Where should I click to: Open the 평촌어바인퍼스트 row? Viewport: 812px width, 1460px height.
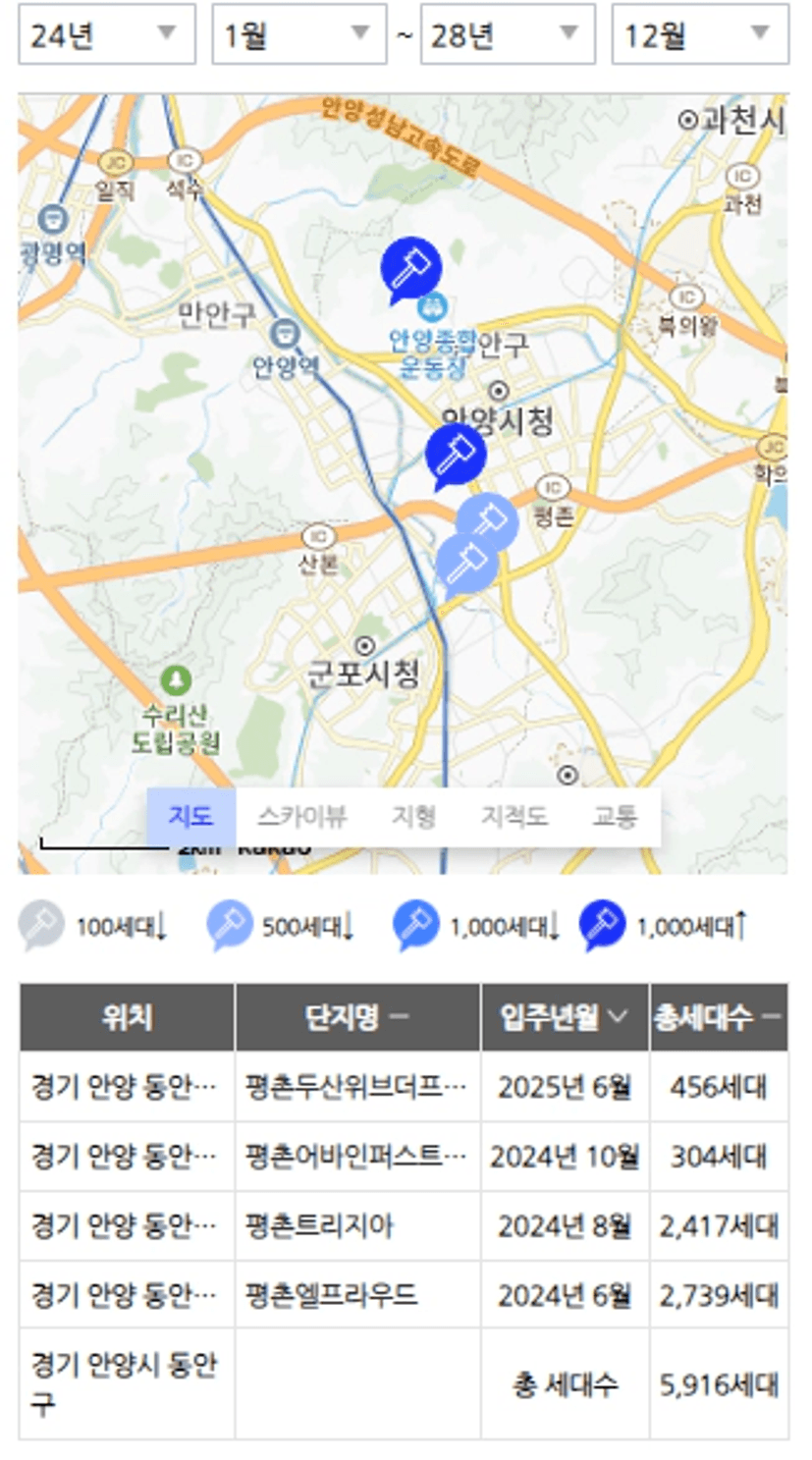404,1157
